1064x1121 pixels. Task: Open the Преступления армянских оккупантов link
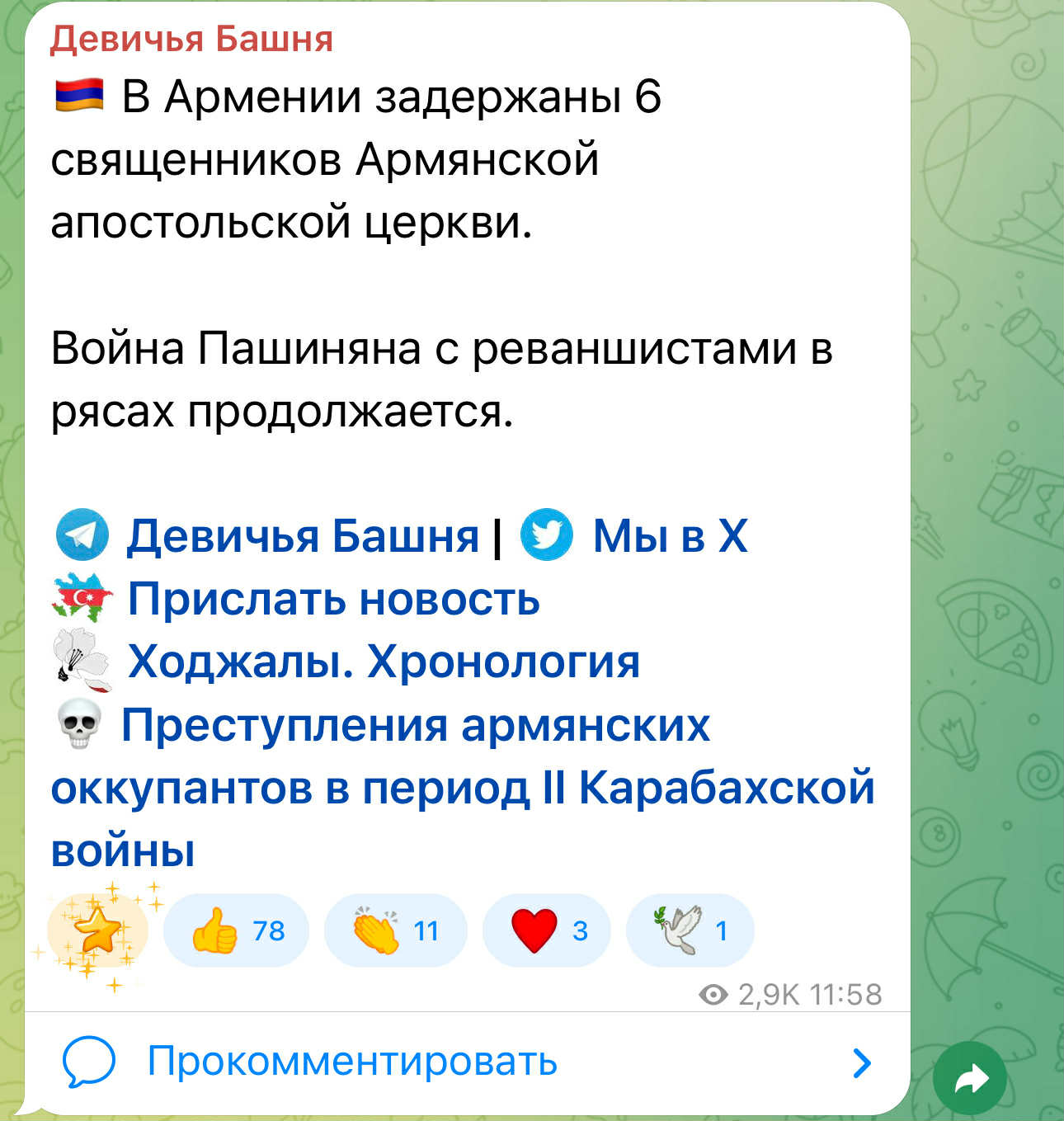click(415, 726)
